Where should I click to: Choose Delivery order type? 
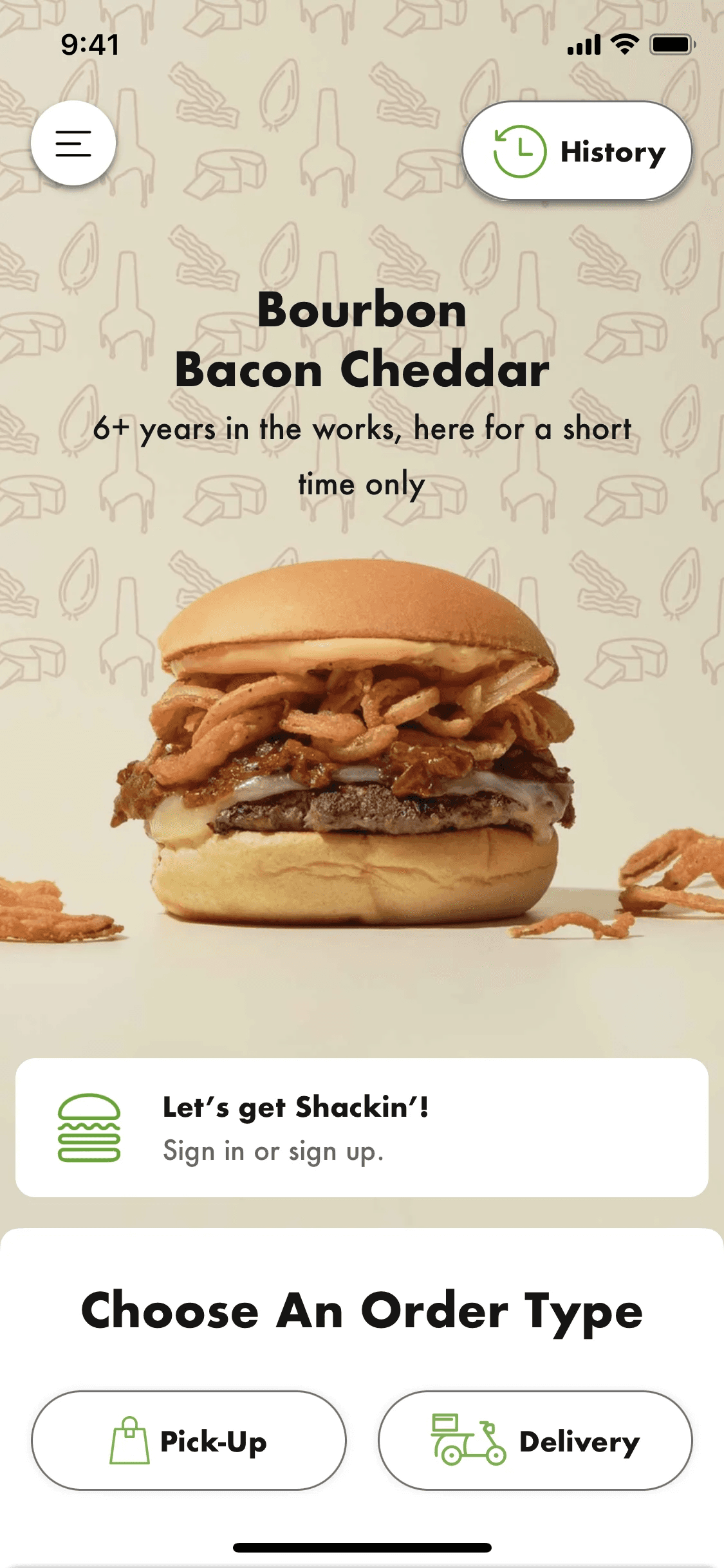(x=535, y=1441)
